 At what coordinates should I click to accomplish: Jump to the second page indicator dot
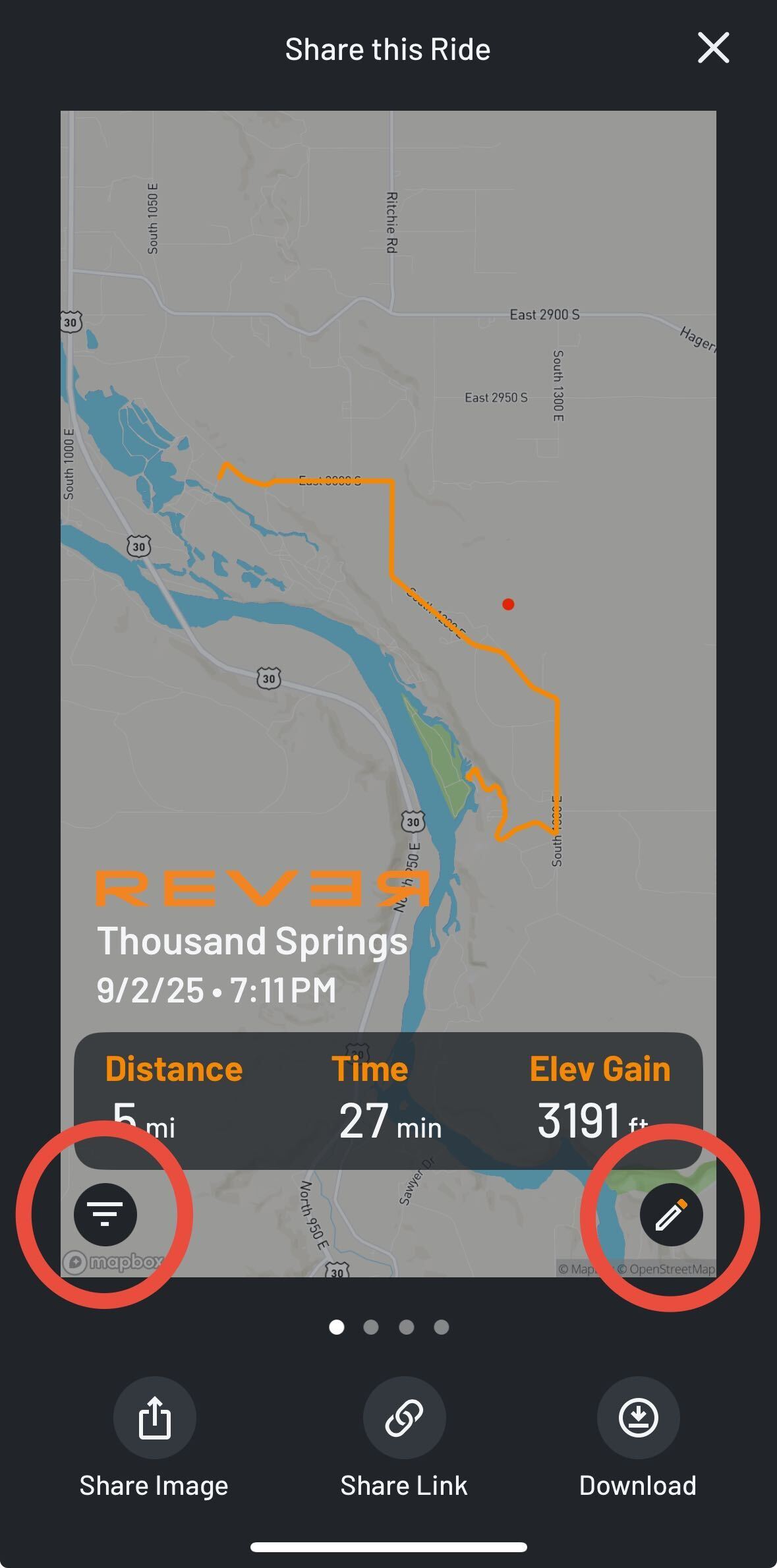click(x=371, y=1327)
